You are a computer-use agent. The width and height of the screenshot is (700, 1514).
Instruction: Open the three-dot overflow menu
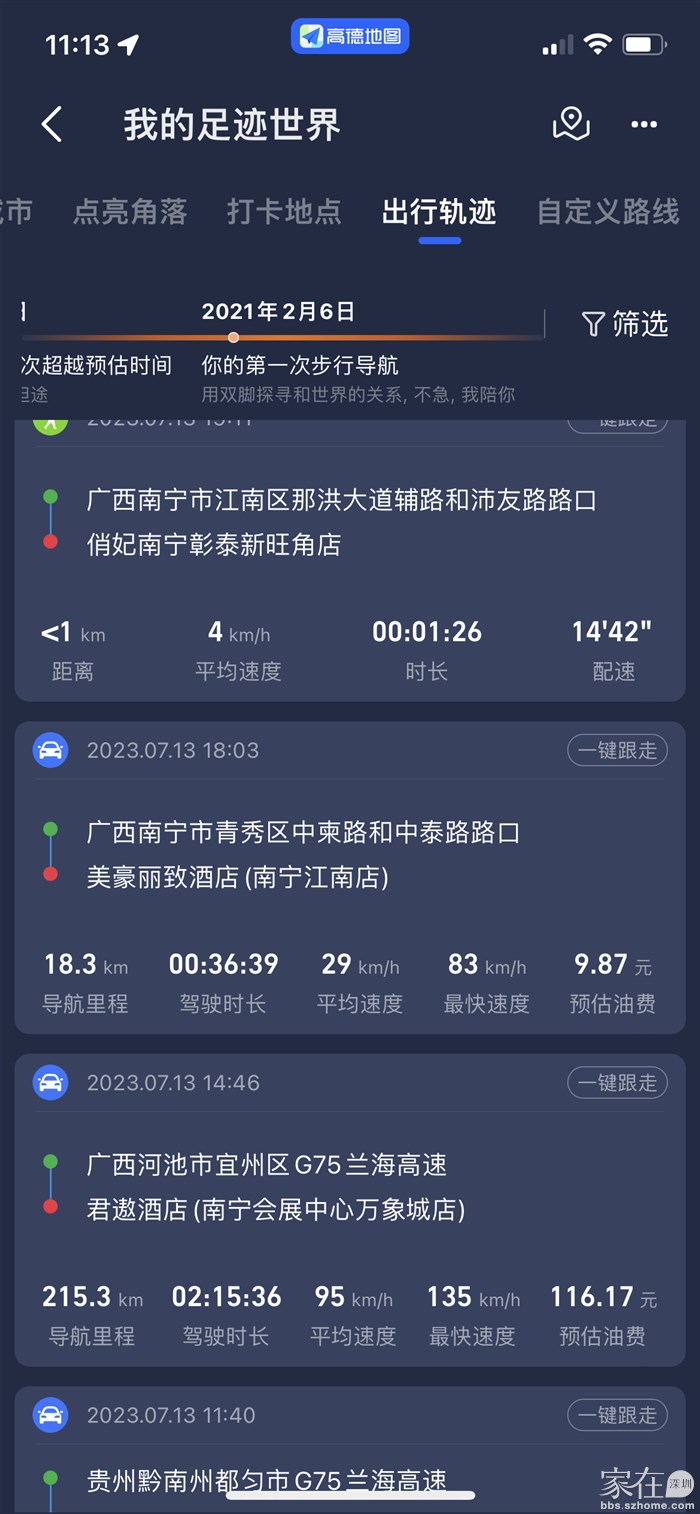pos(644,125)
